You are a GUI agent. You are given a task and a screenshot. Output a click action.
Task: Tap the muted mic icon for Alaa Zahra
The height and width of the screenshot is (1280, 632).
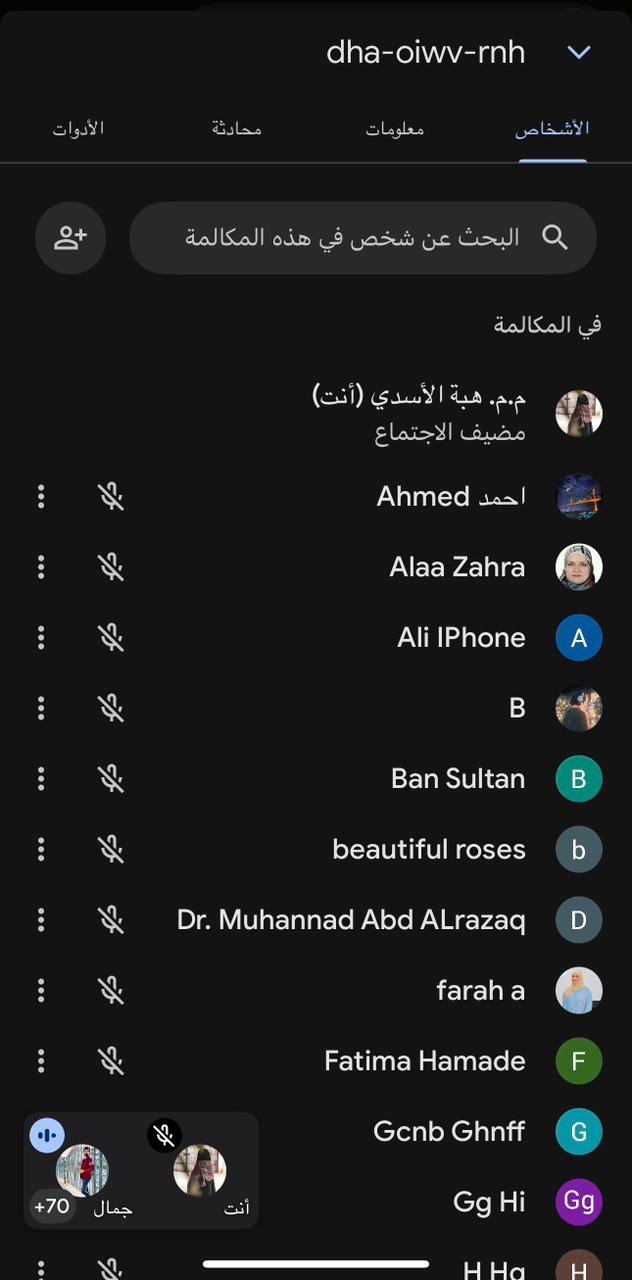[x=111, y=567]
